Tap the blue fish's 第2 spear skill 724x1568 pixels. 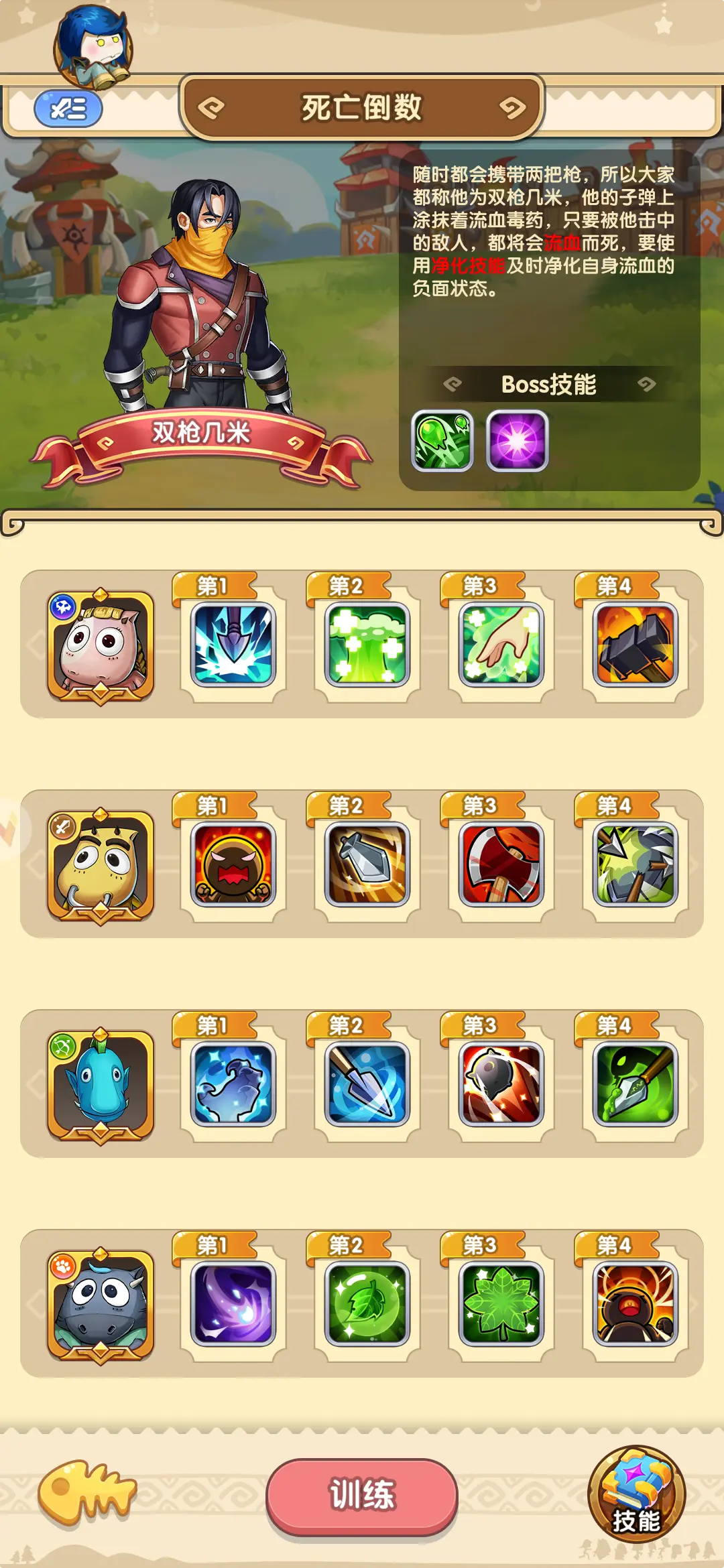367,1084
